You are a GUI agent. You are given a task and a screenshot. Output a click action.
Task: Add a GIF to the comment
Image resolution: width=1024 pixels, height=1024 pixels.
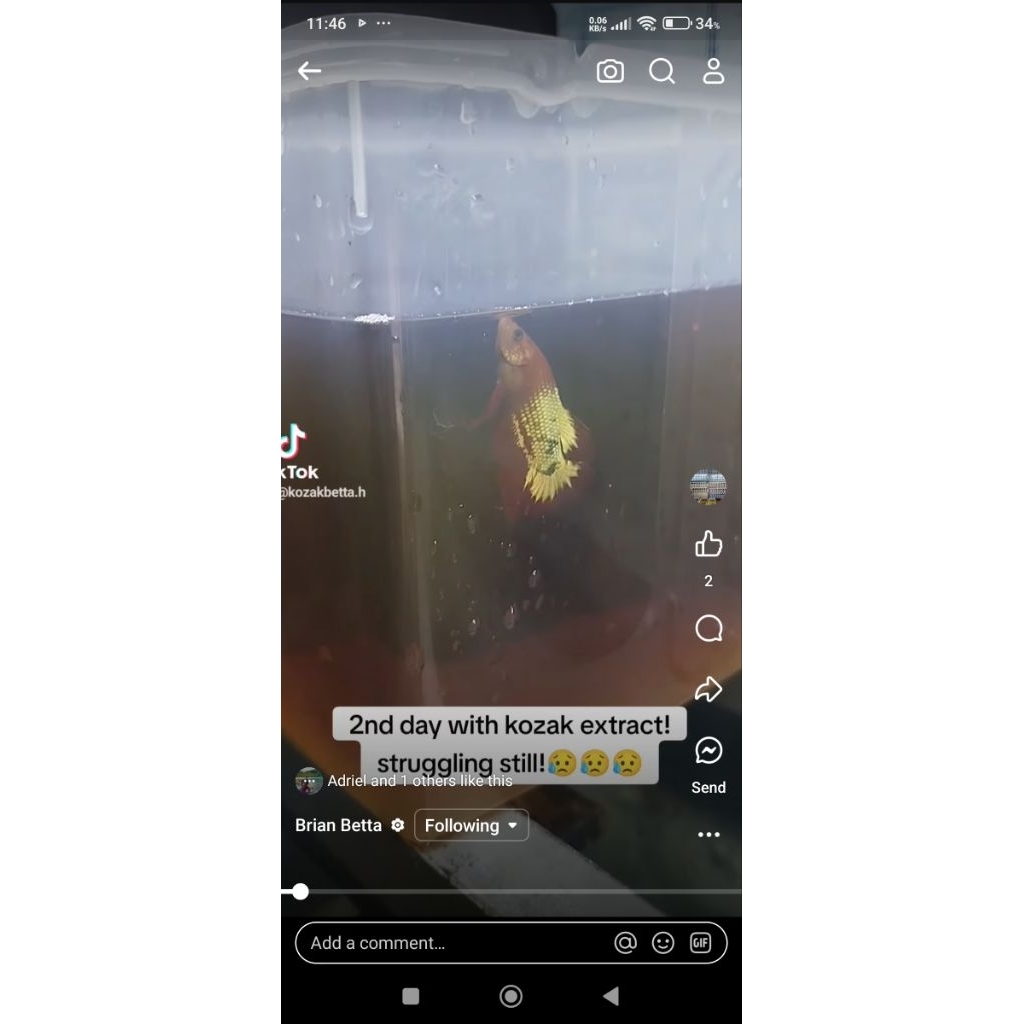coord(701,942)
